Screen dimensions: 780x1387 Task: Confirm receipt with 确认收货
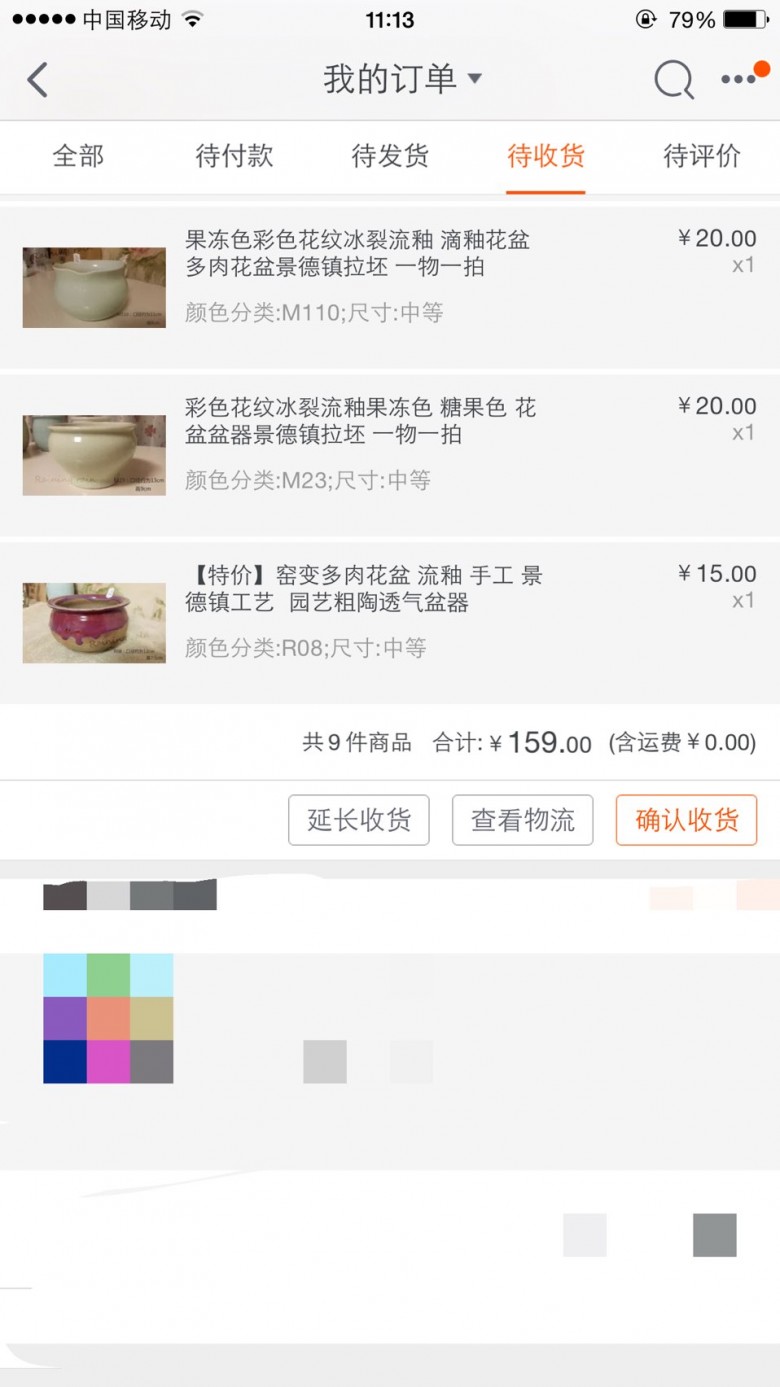coord(686,820)
